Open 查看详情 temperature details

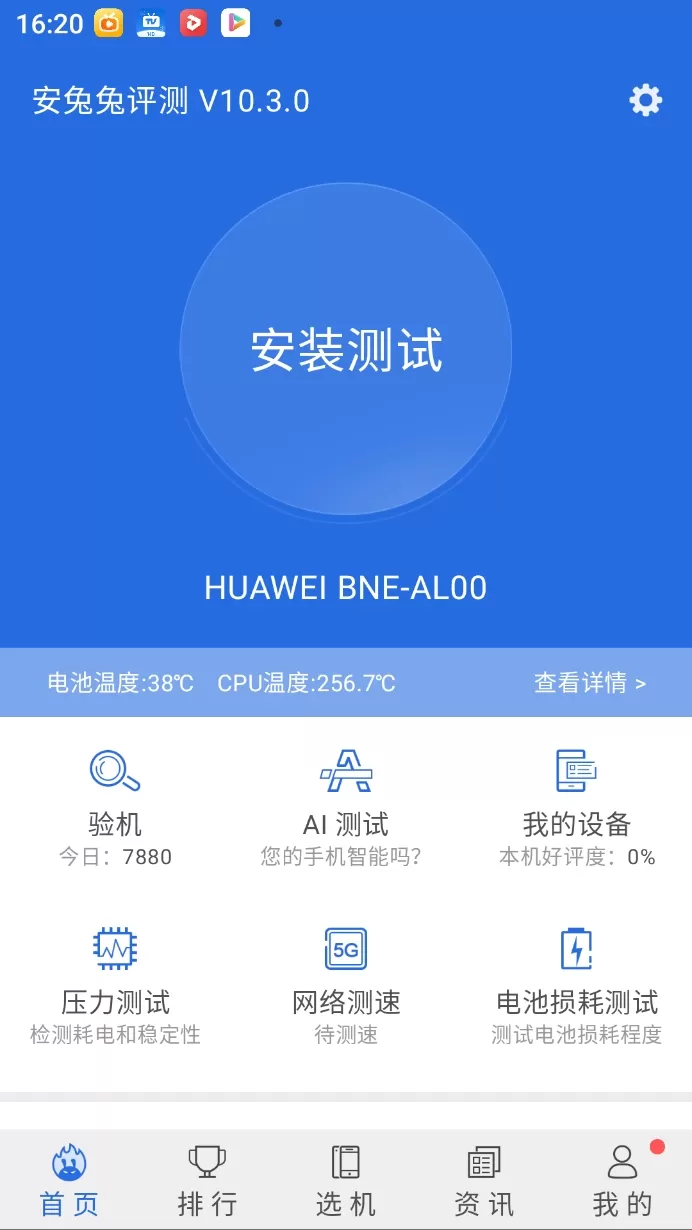pos(590,683)
